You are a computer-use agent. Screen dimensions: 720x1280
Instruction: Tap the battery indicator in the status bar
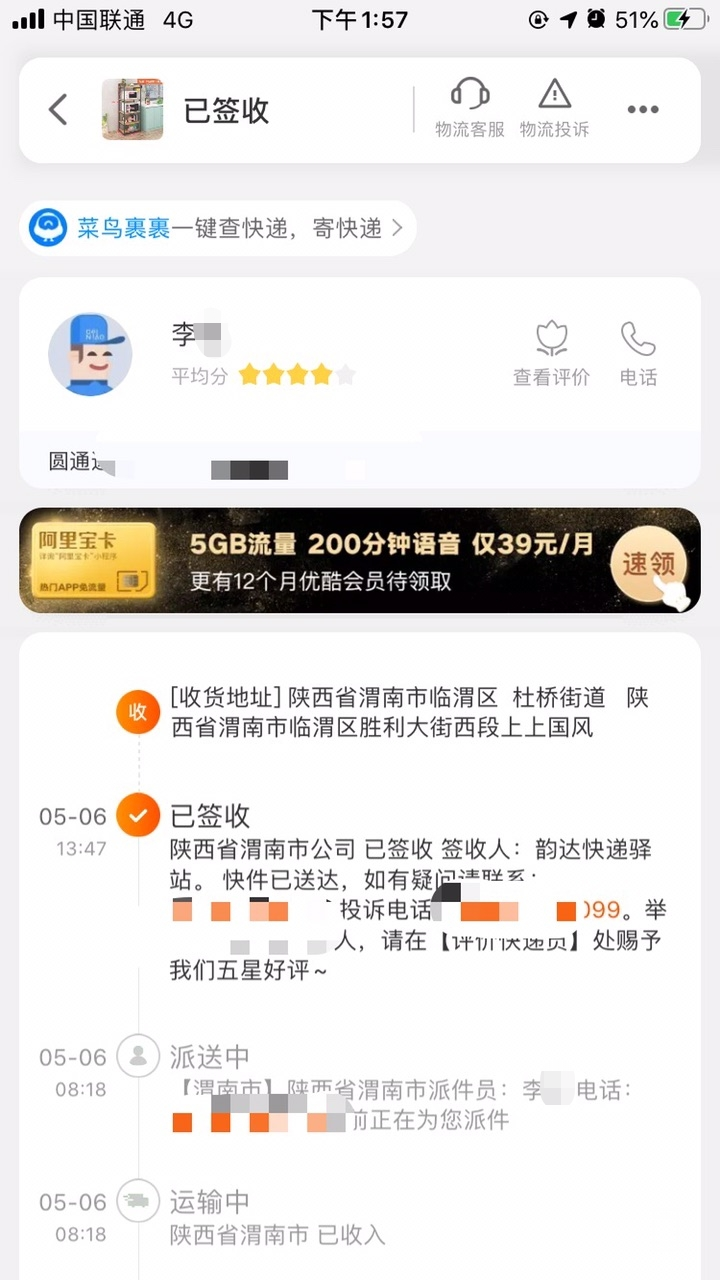[x=683, y=17]
